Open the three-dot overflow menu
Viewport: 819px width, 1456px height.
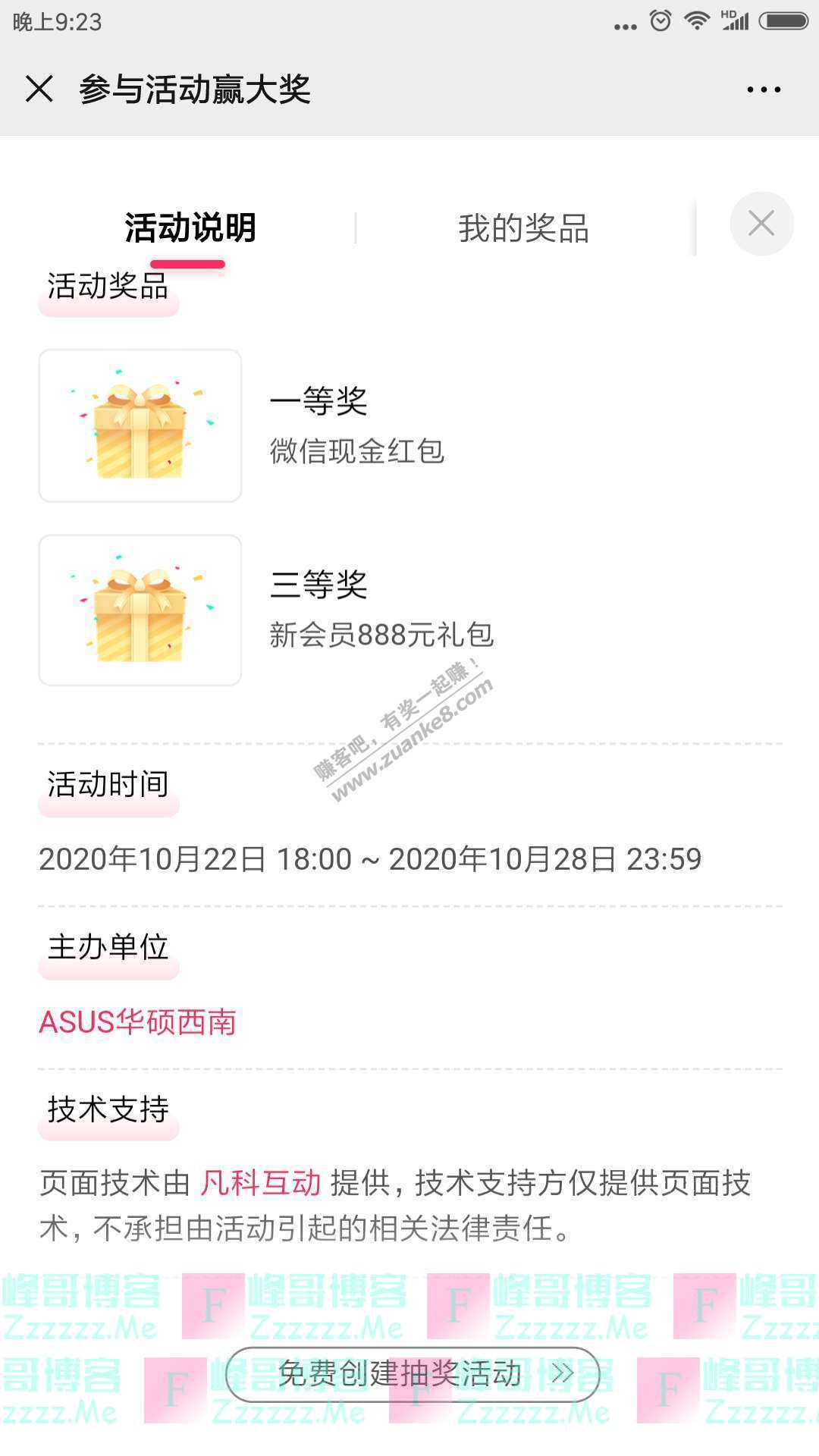tap(763, 89)
